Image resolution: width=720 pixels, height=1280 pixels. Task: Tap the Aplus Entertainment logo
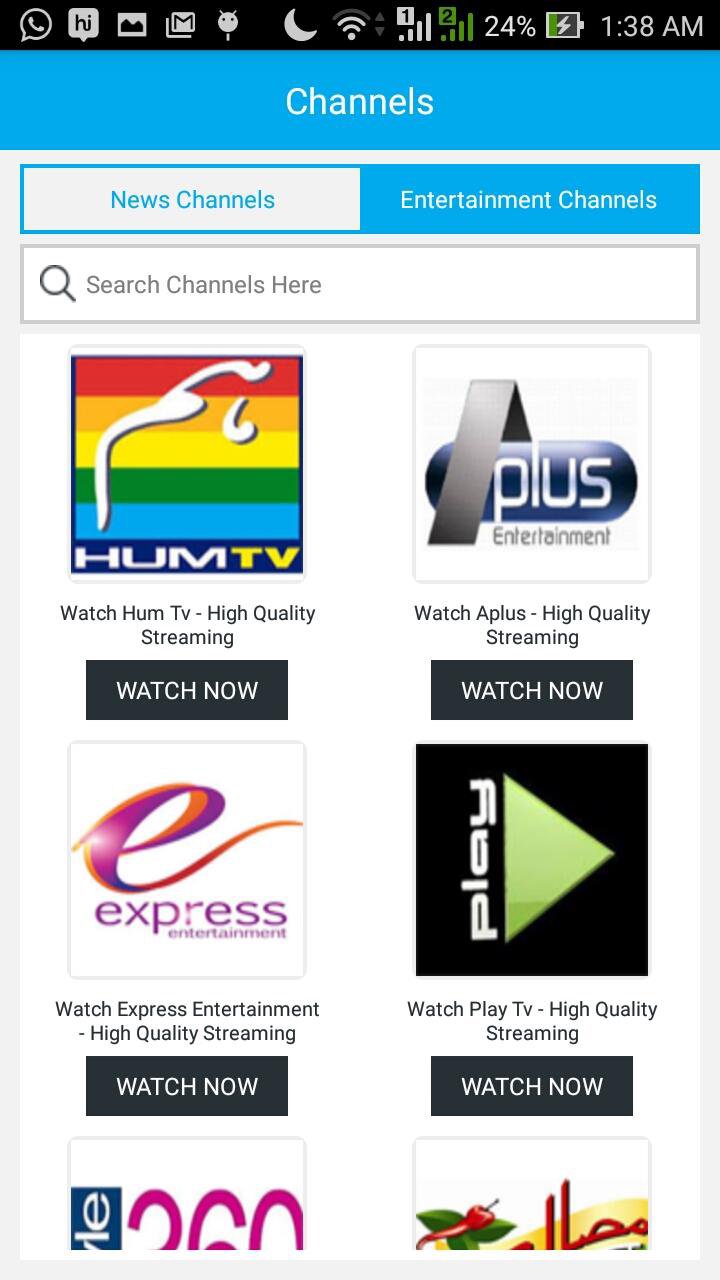click(x=531, y=463)
